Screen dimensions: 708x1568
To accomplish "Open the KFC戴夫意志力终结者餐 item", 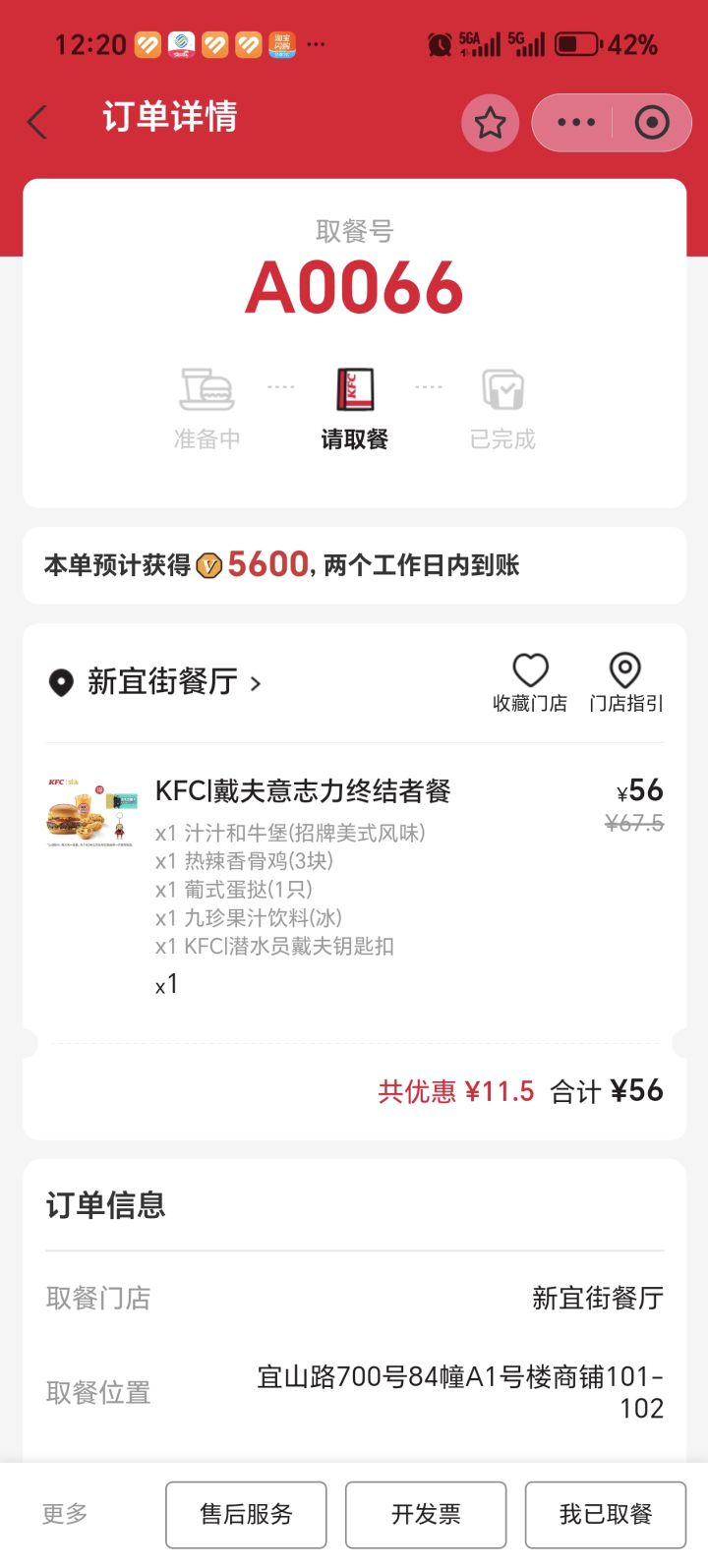I will tap(303, 791).
